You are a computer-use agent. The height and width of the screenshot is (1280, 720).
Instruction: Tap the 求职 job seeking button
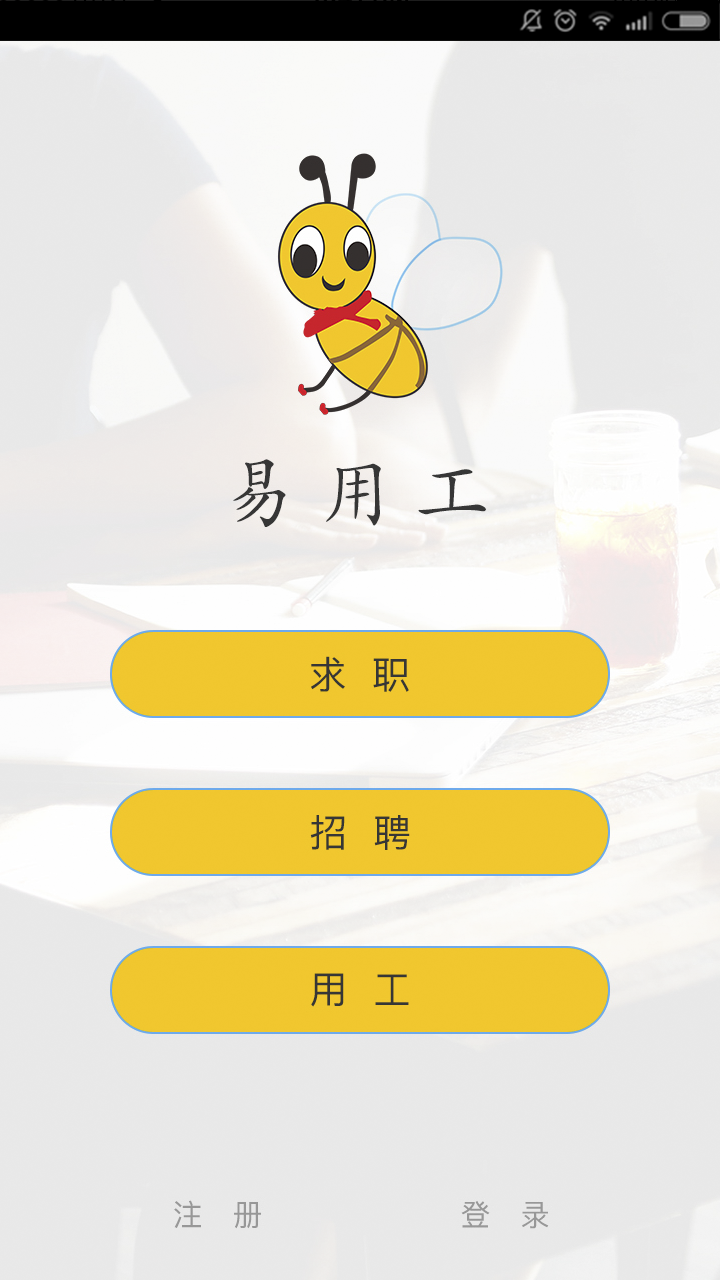pos(360,674)
